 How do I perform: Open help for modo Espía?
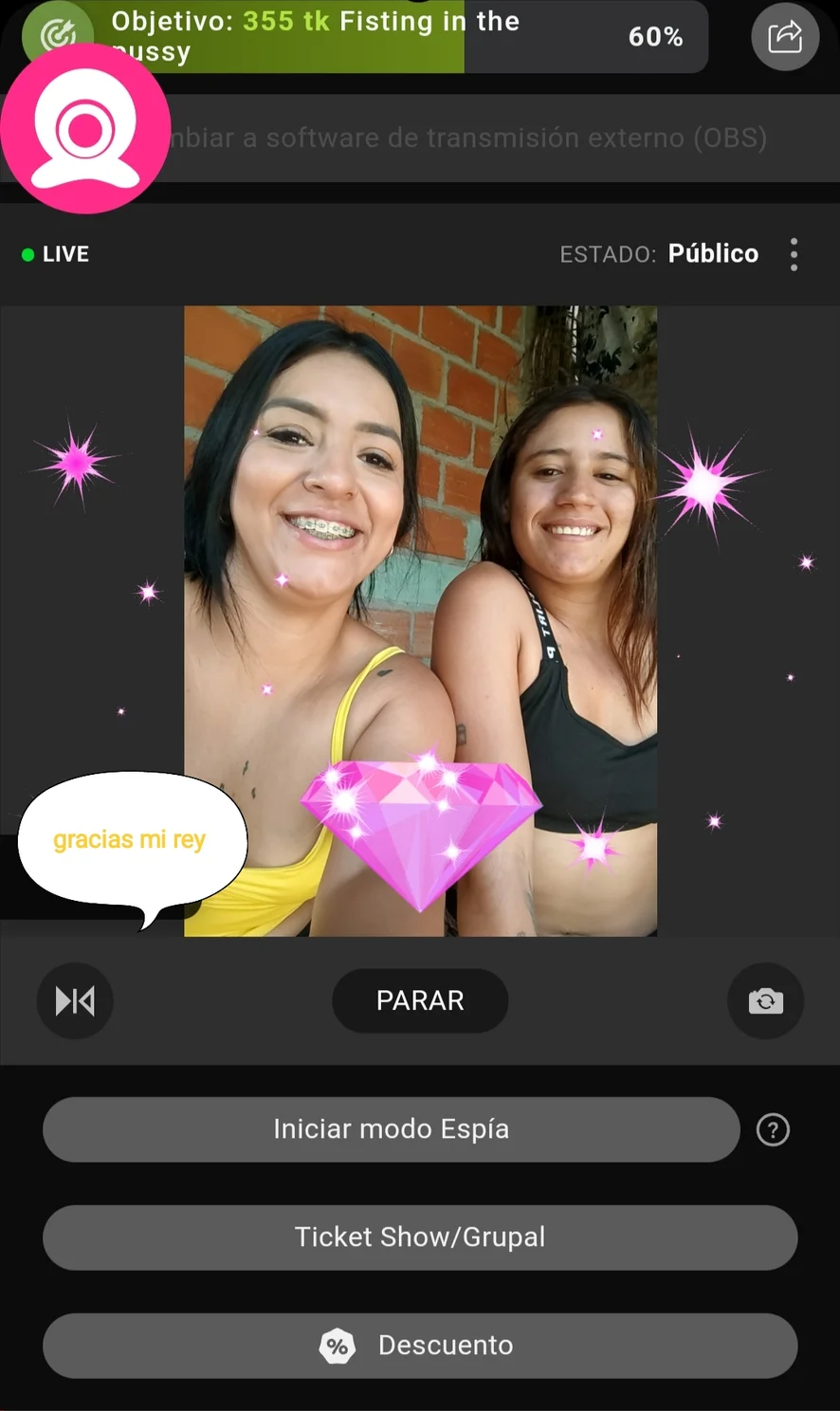click(x=773, y=1129)
